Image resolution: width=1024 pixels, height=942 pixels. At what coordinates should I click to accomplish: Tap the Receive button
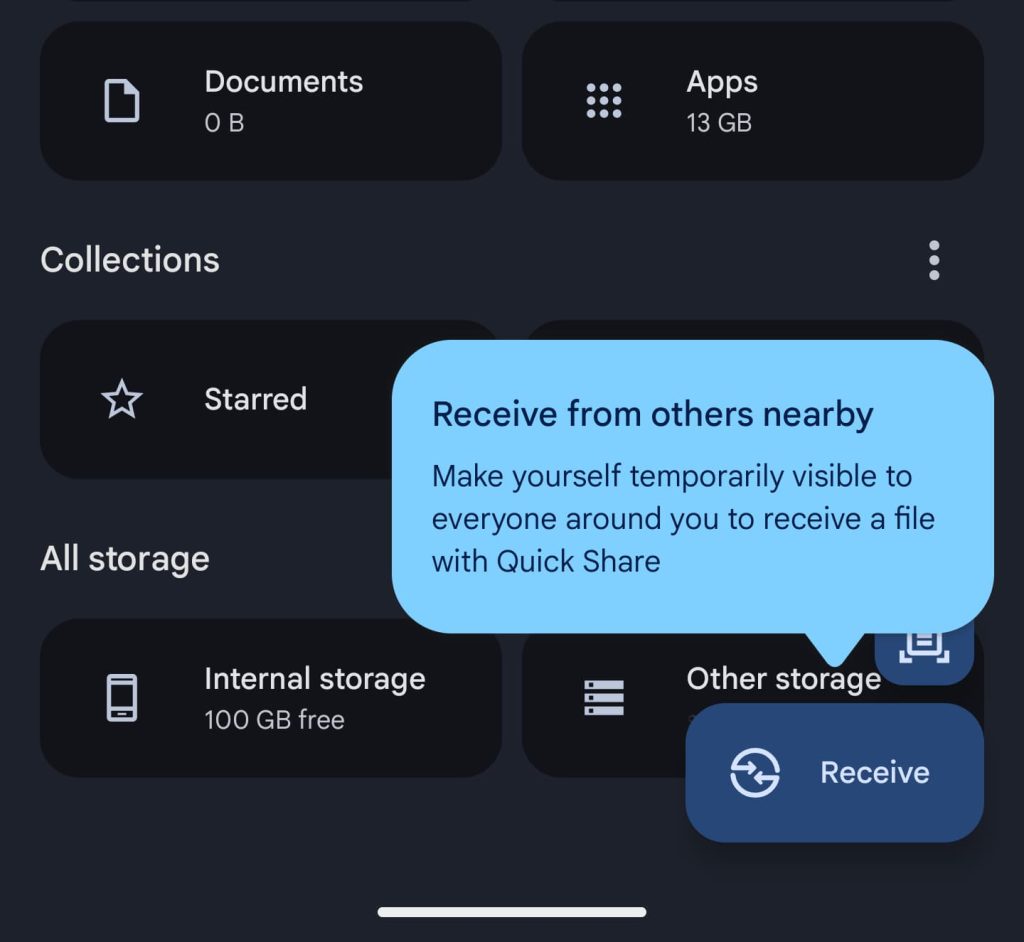(835, 773)
